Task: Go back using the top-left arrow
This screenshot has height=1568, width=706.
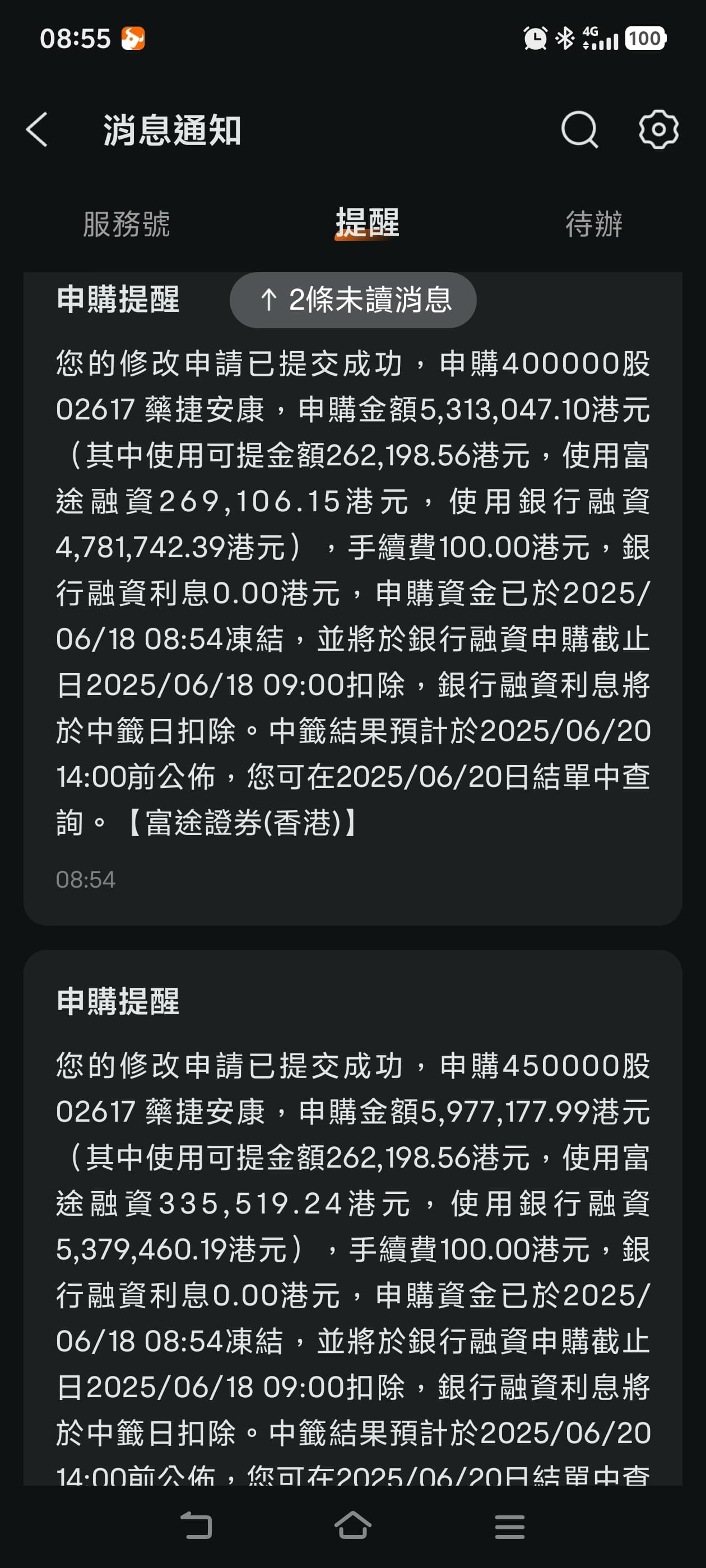Action: pos(37,130)
